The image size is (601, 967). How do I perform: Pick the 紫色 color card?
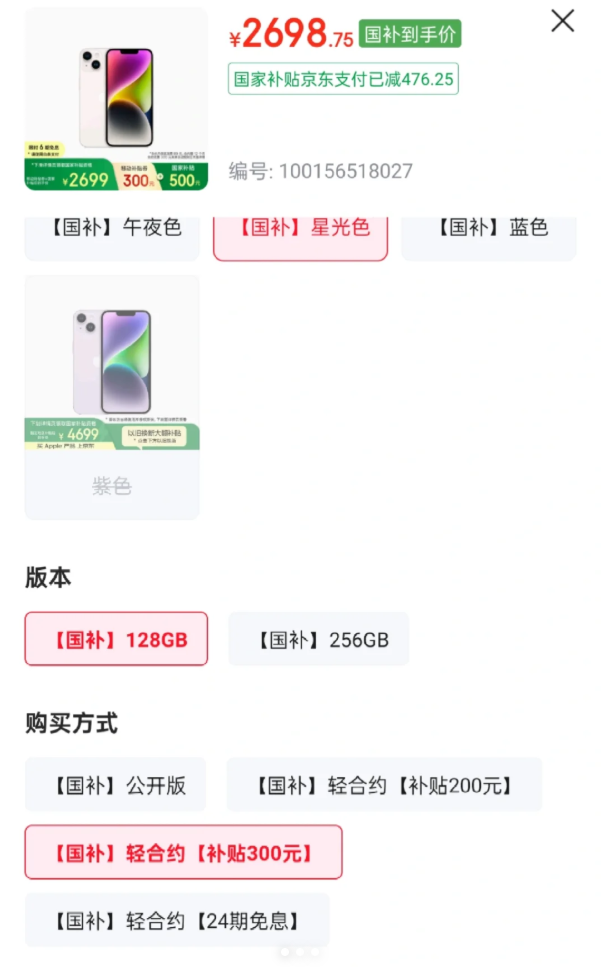click(x=112, y=397)
